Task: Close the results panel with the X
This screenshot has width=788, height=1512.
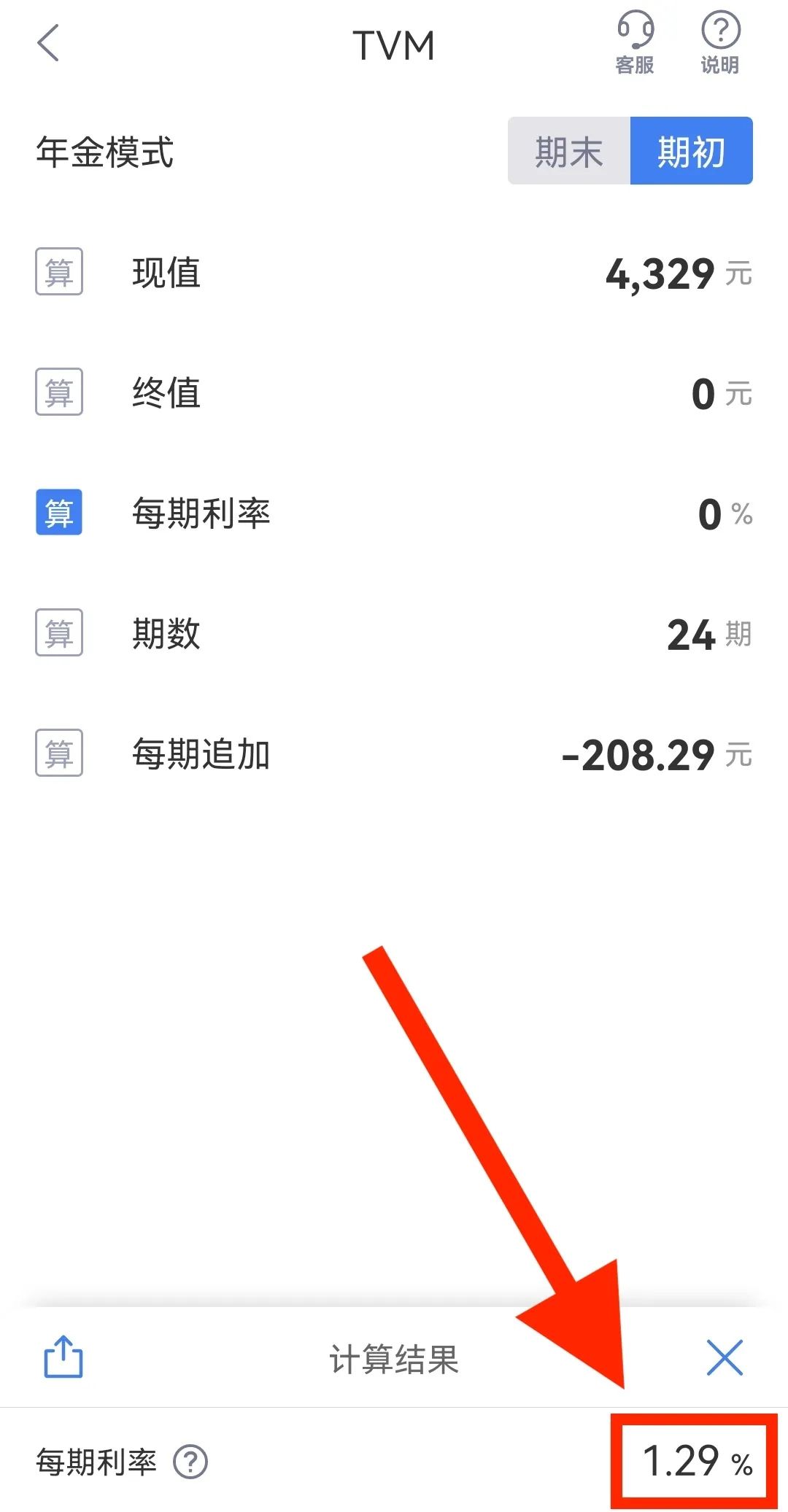Action: [723, 1358]
